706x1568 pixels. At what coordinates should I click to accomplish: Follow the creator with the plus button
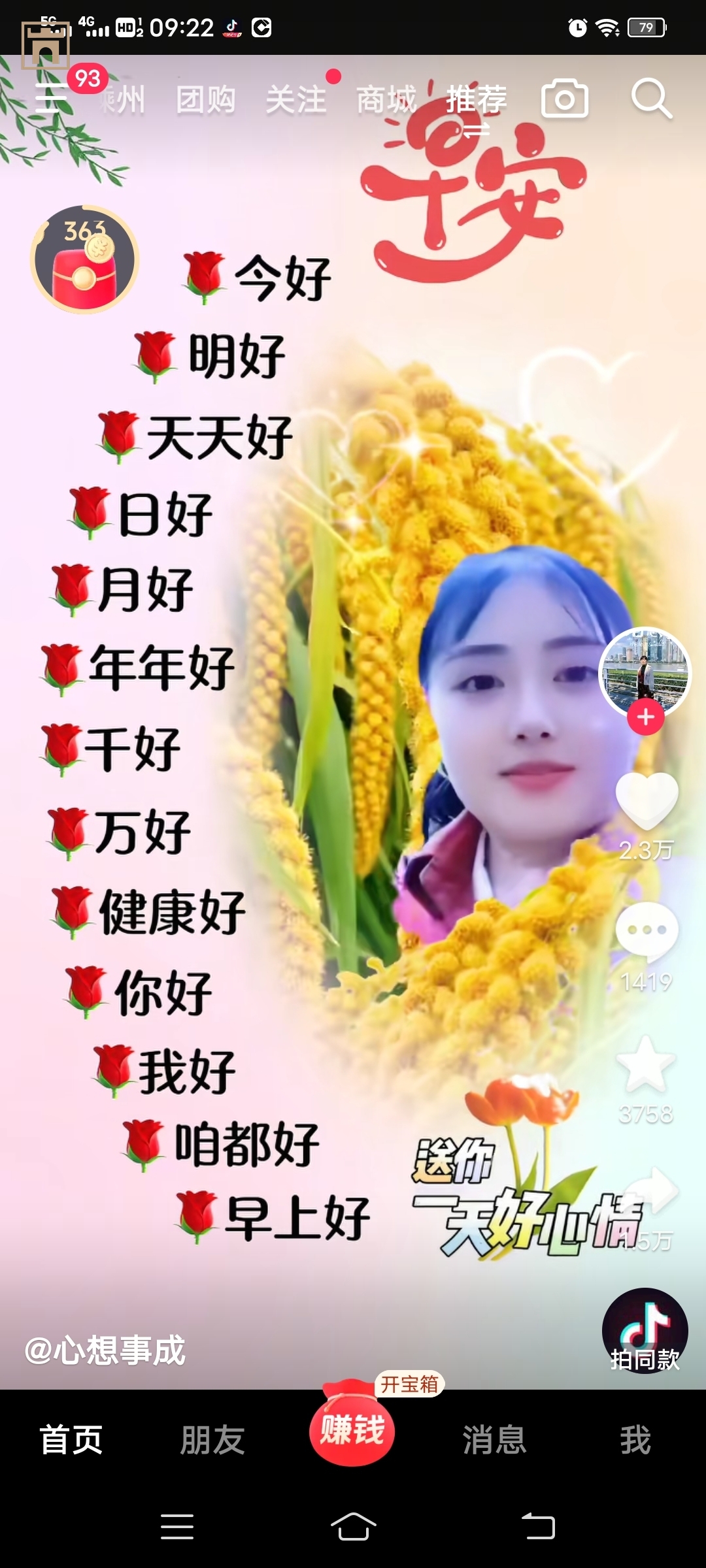click(646, 717)
